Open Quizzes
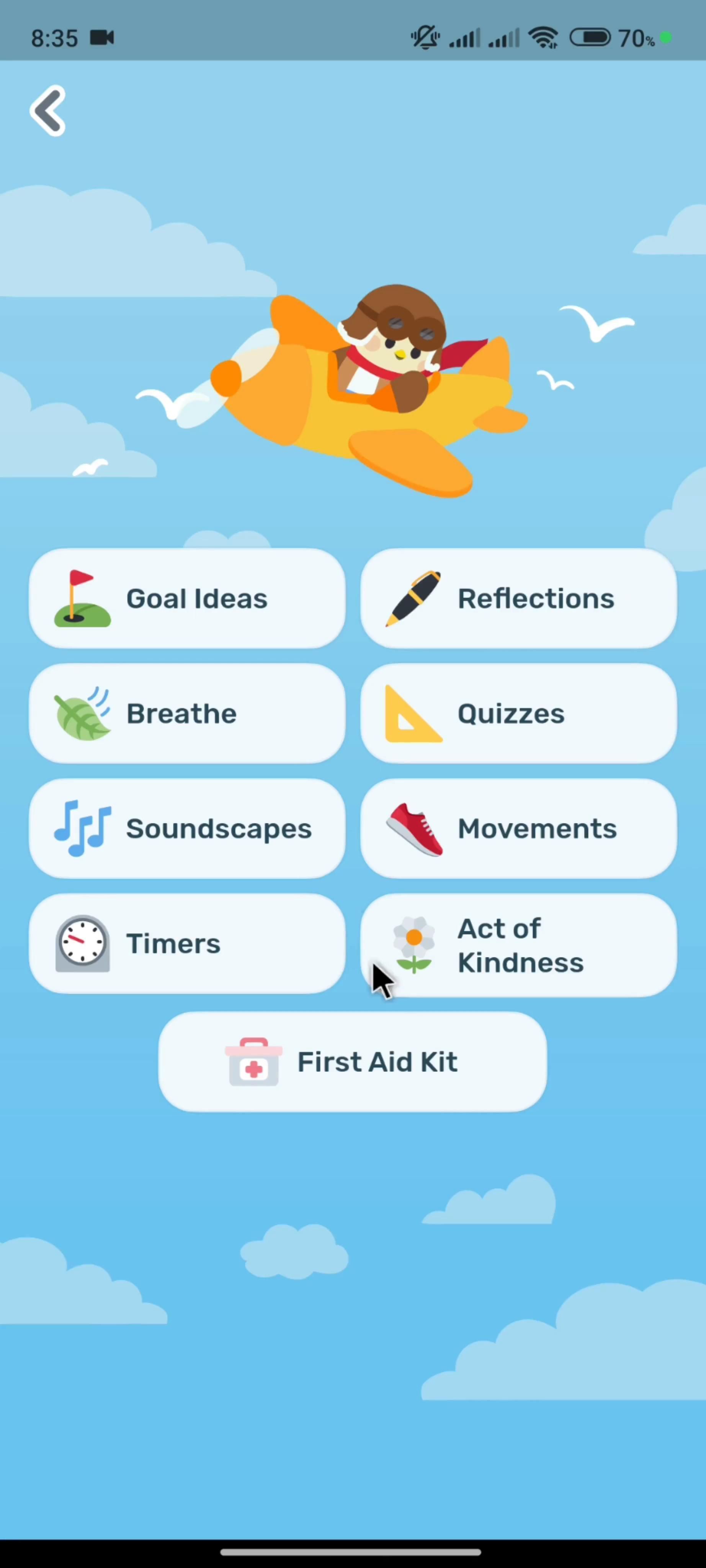The image size is (706, 1568). (518, 714)
